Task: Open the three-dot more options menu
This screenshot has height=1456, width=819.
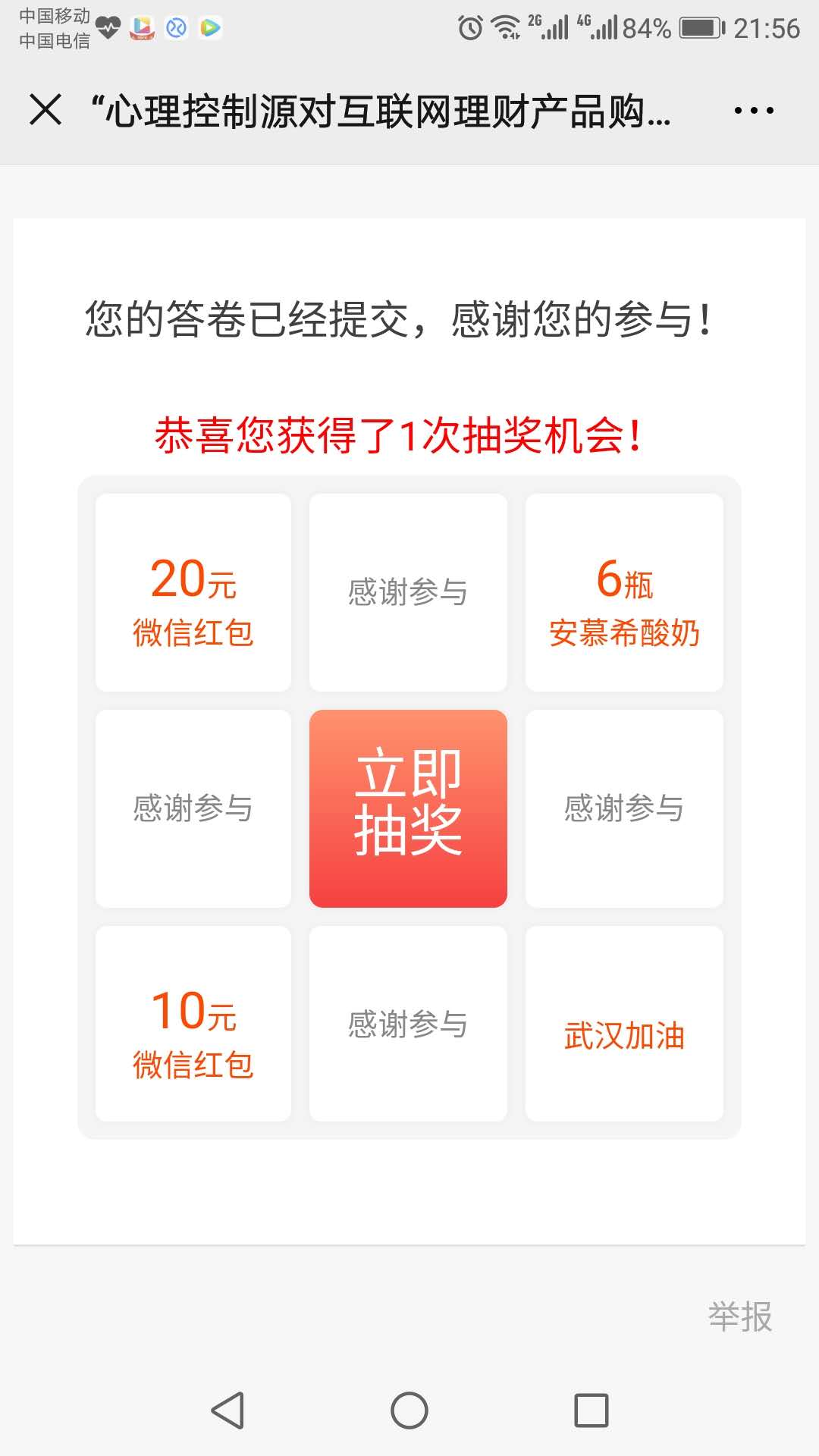Action: click(x=753, y=111)
